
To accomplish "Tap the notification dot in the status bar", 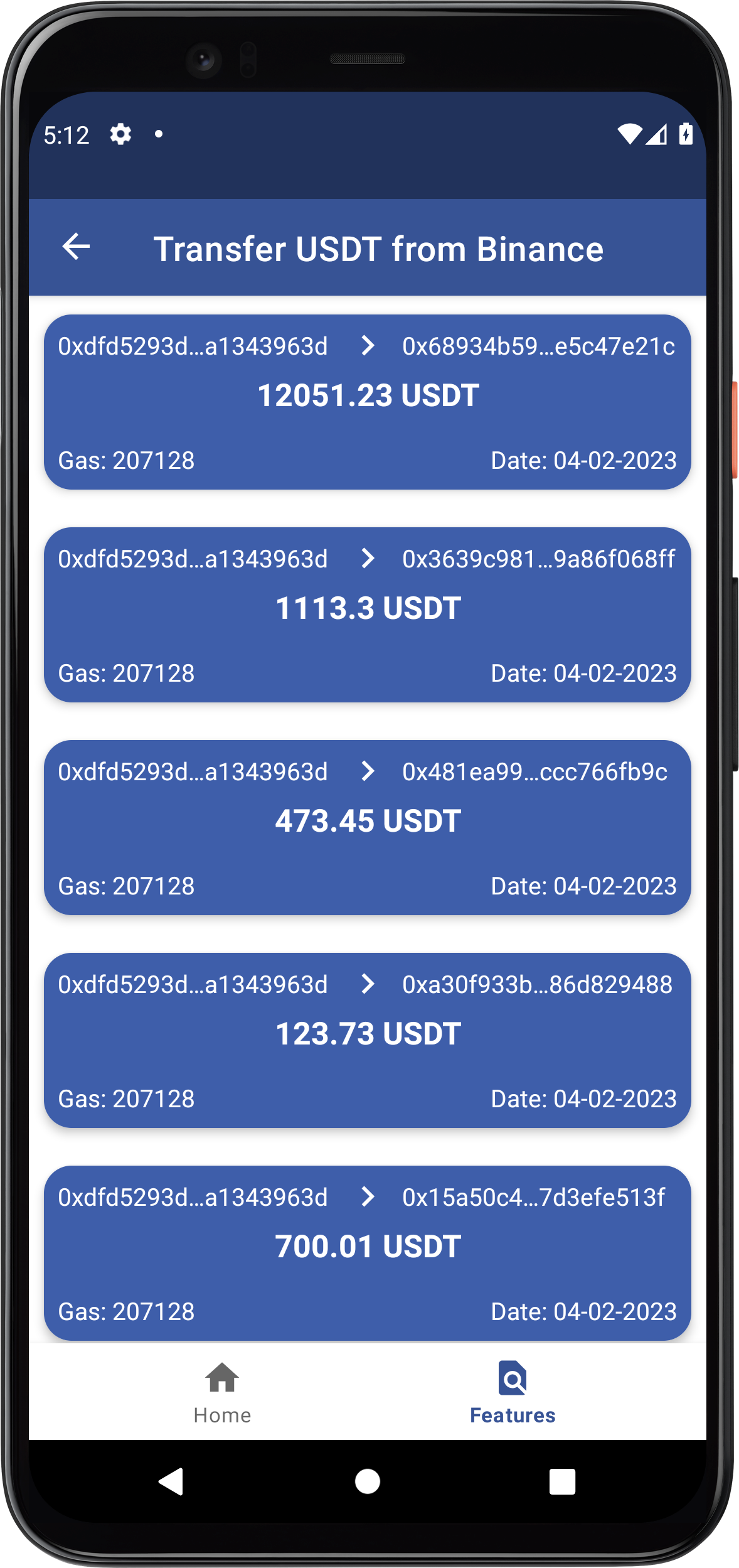I will (158, 134).
